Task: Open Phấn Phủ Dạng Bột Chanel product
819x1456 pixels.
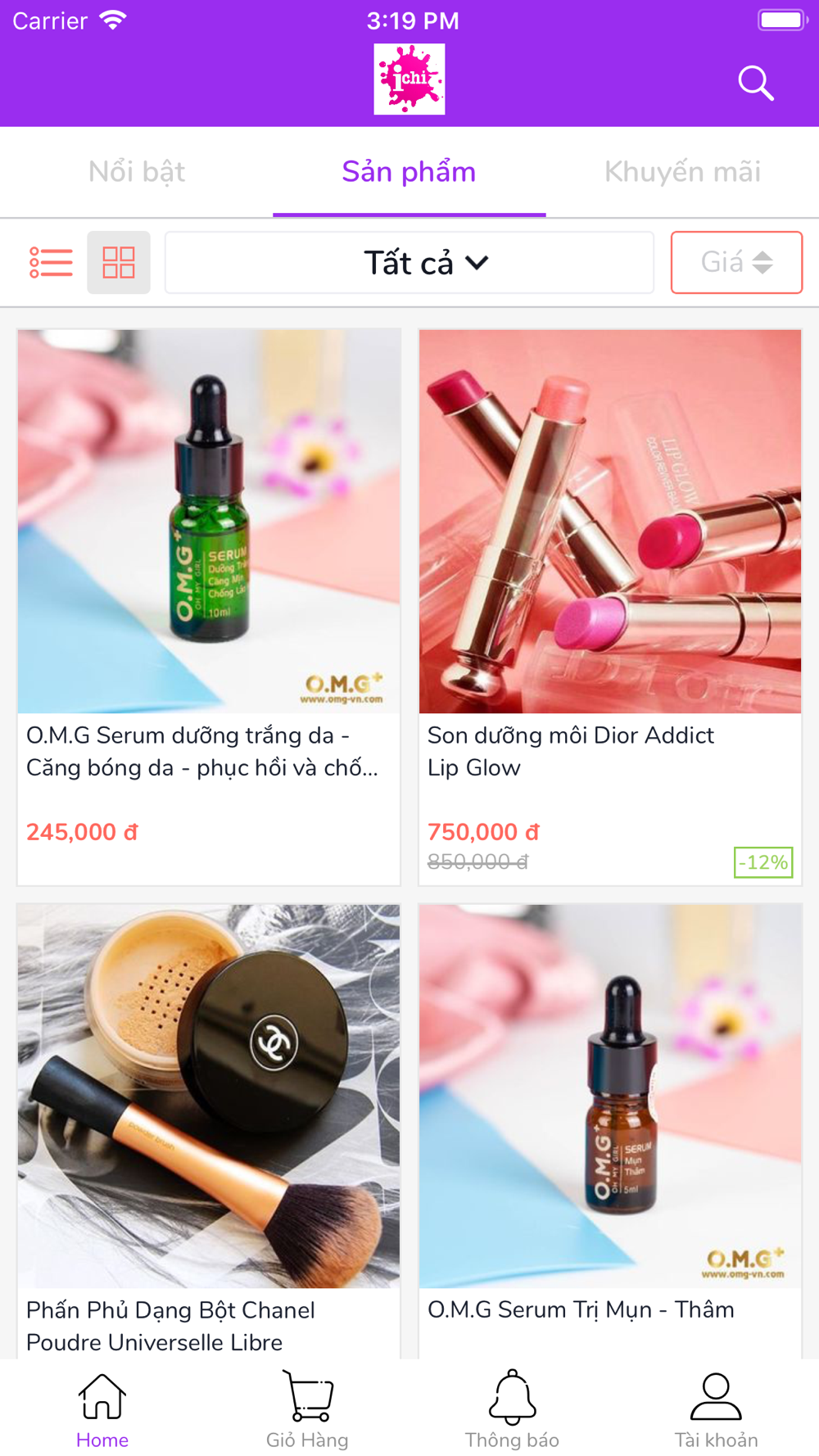Action: pyautogui.click(x=209, y=1130)
